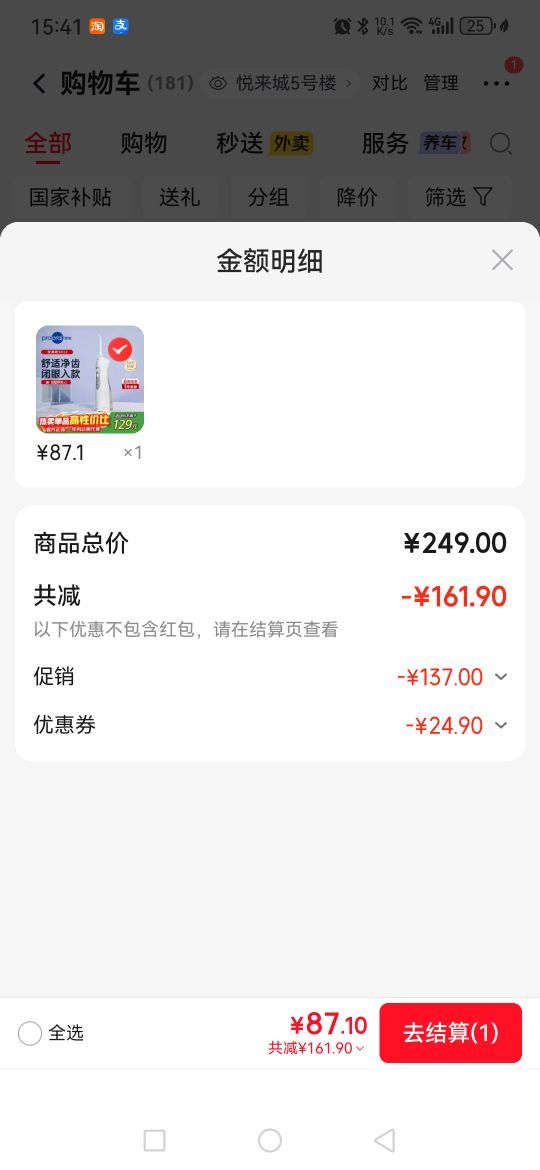Image resolution: width=540 pixels, height=1170 pixels.
Task: Open the water flosser product thumbnail
Action: click(90, 380)
